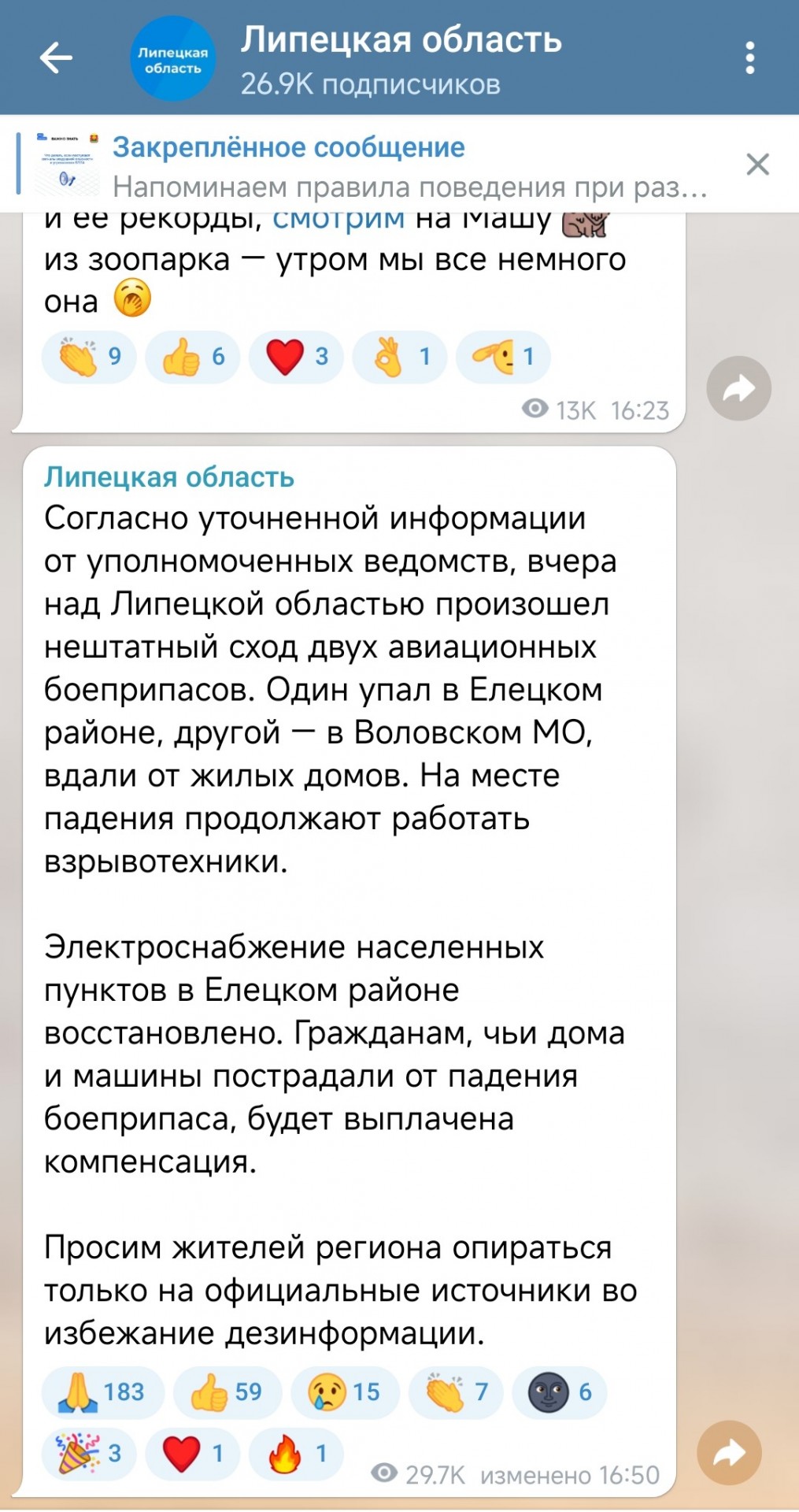This screenshot has height=1512, width=799.
Task: Tap the thumbs-up reaction showing 6
Action: point(193,357)
